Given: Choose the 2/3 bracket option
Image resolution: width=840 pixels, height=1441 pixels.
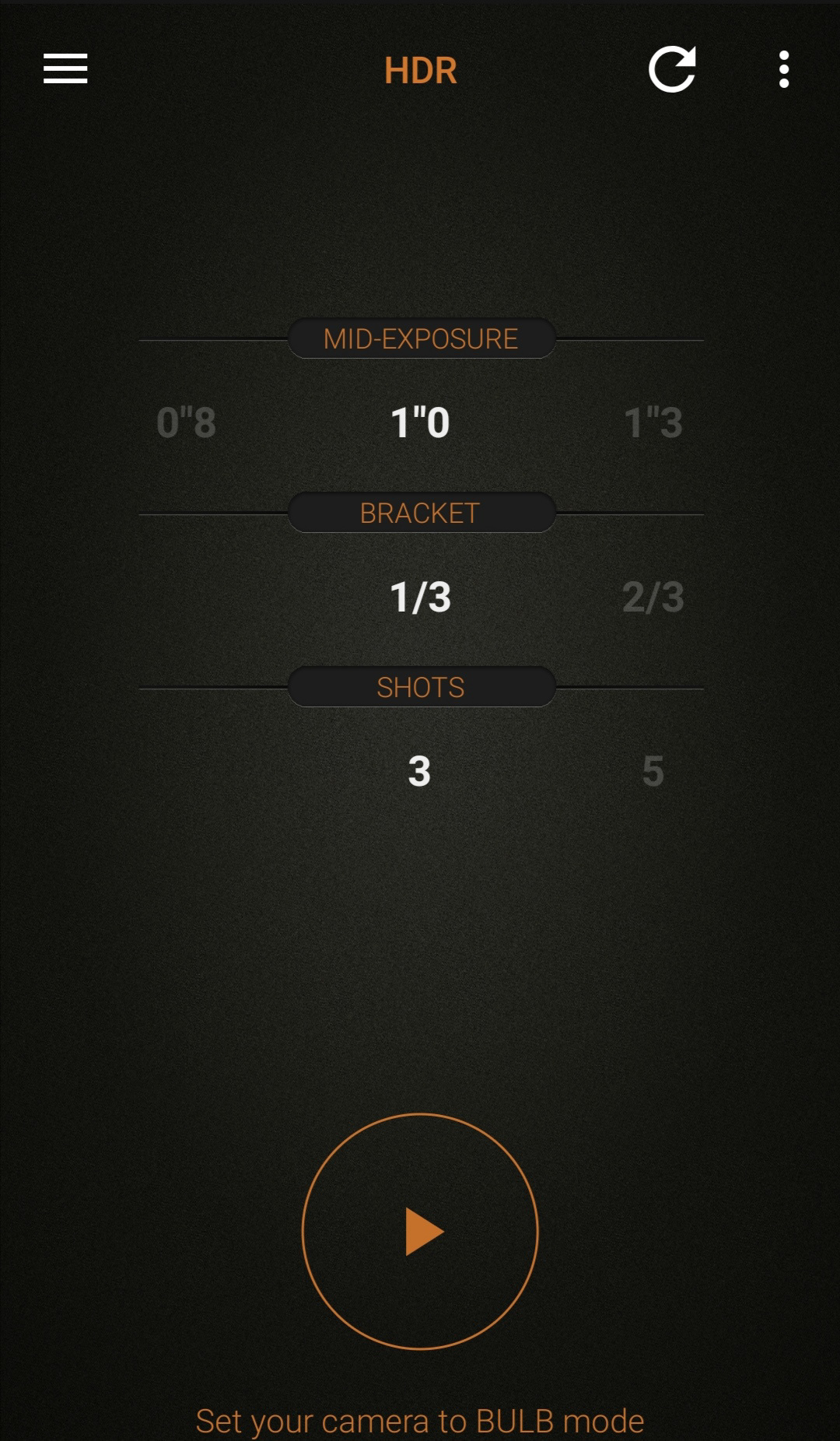Looking at the screenshot, I should 653,597.
